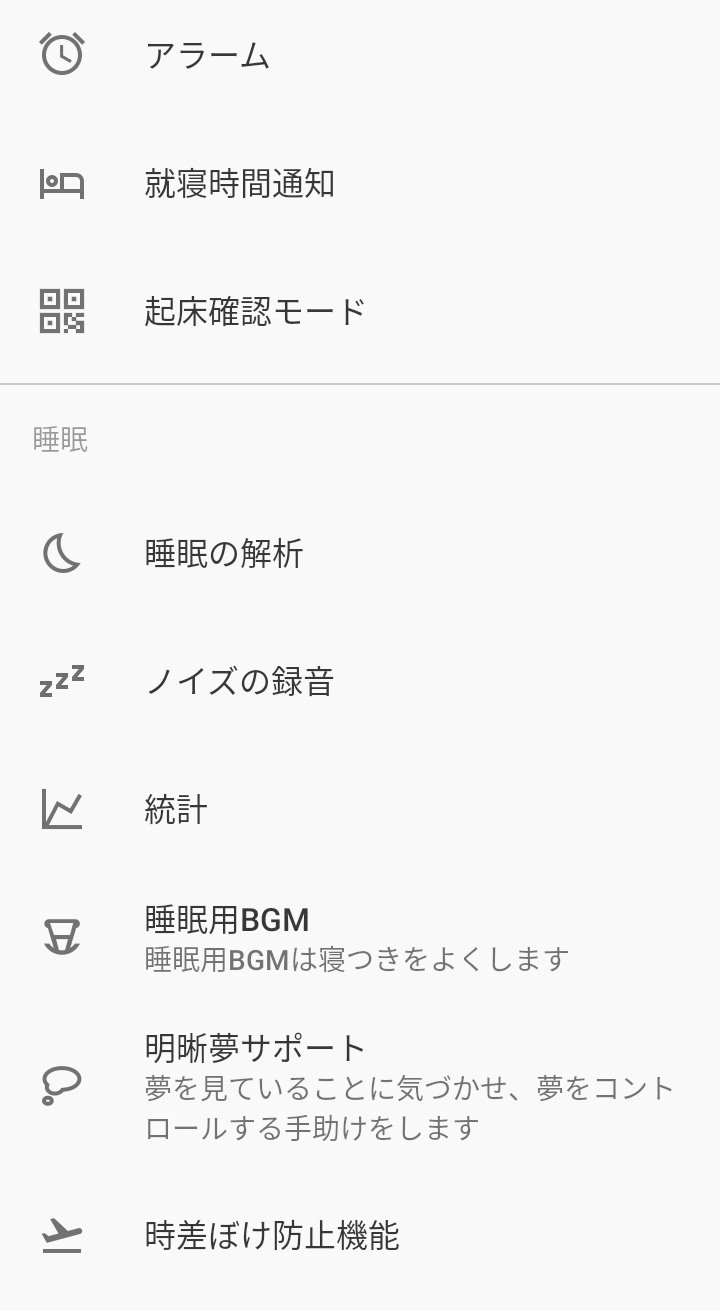View 統計 charts
720x1311 pixels.
[360, 809]
